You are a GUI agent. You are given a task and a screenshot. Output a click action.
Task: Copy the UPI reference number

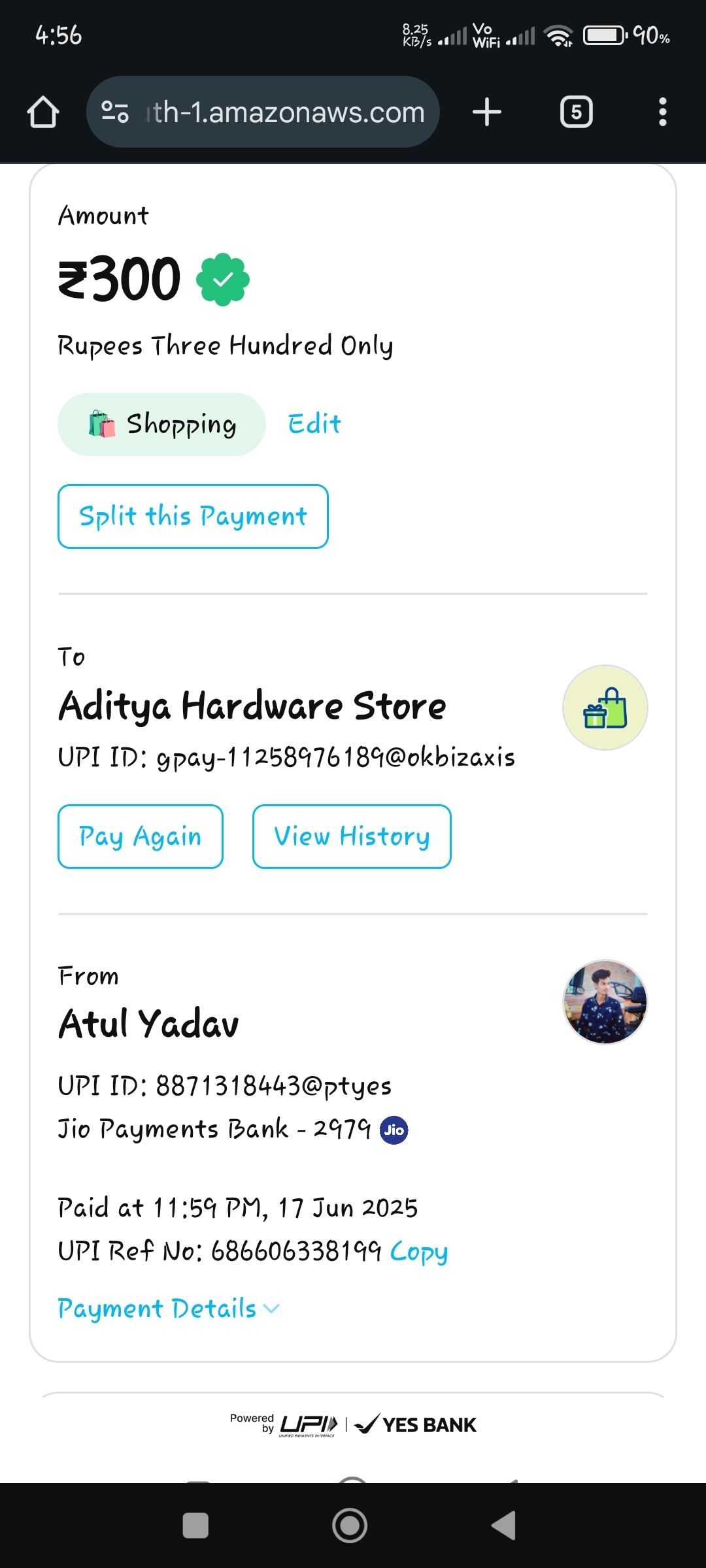[x=418, y=1252]
